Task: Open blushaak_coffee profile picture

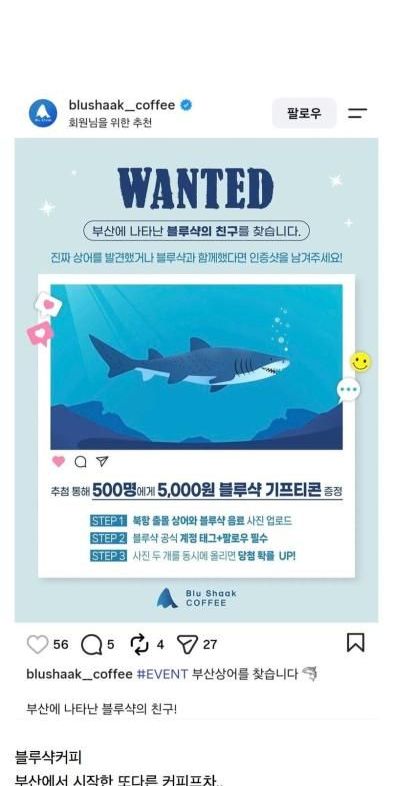Action: tap(43, 113)
